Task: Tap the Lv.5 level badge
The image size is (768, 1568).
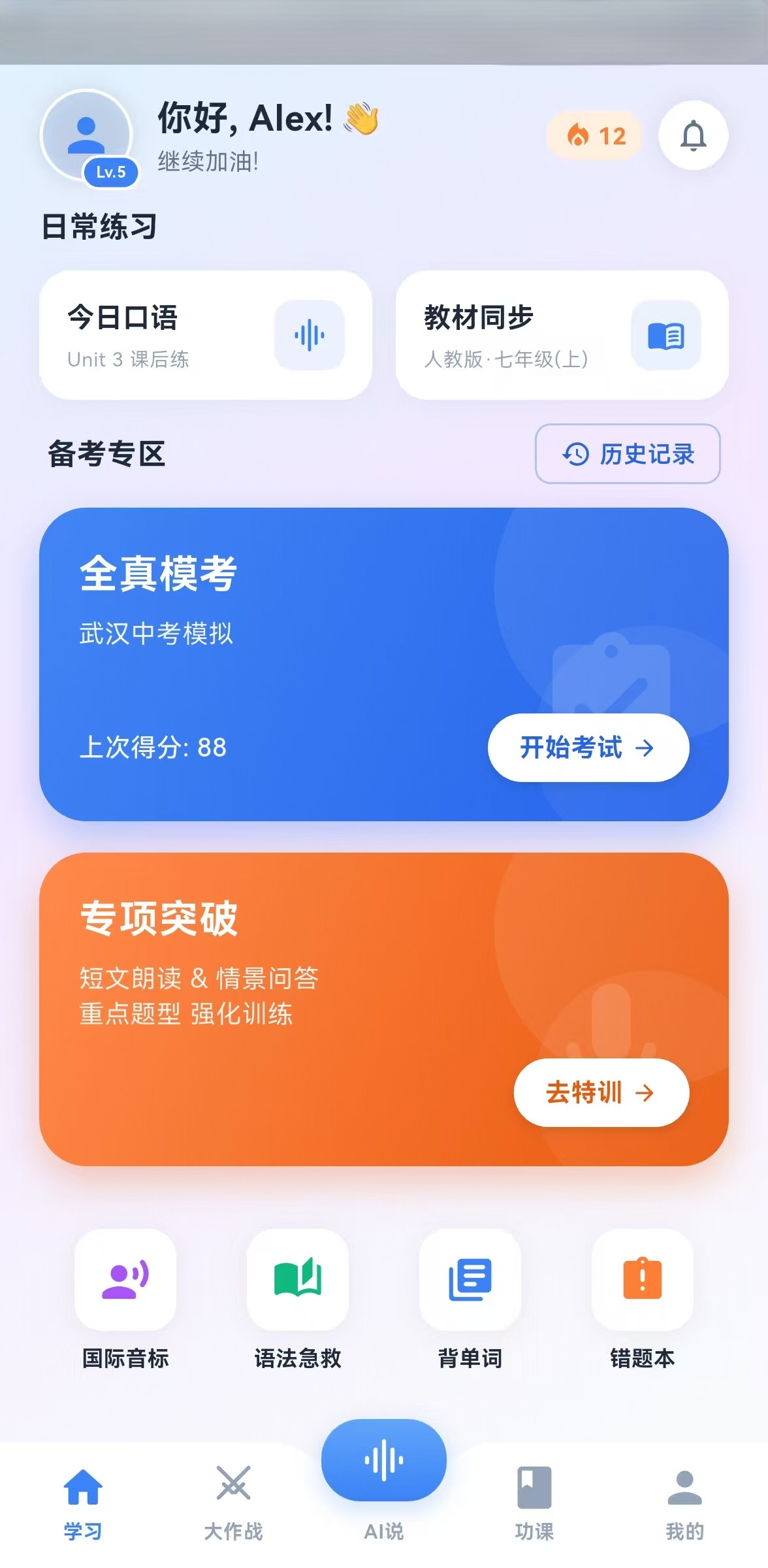Action: [x=111, y=173]
